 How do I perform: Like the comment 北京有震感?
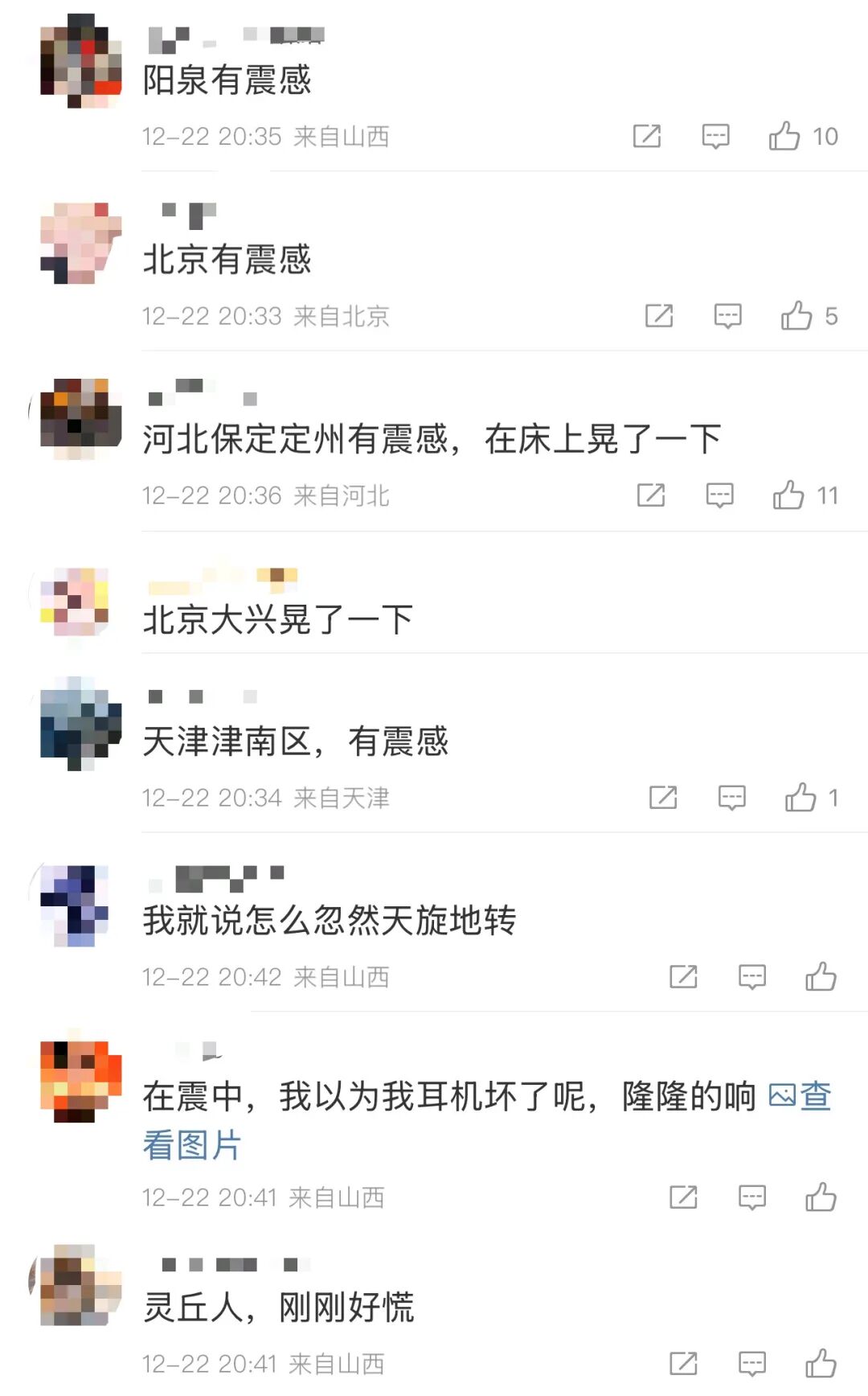click(796, 316)
